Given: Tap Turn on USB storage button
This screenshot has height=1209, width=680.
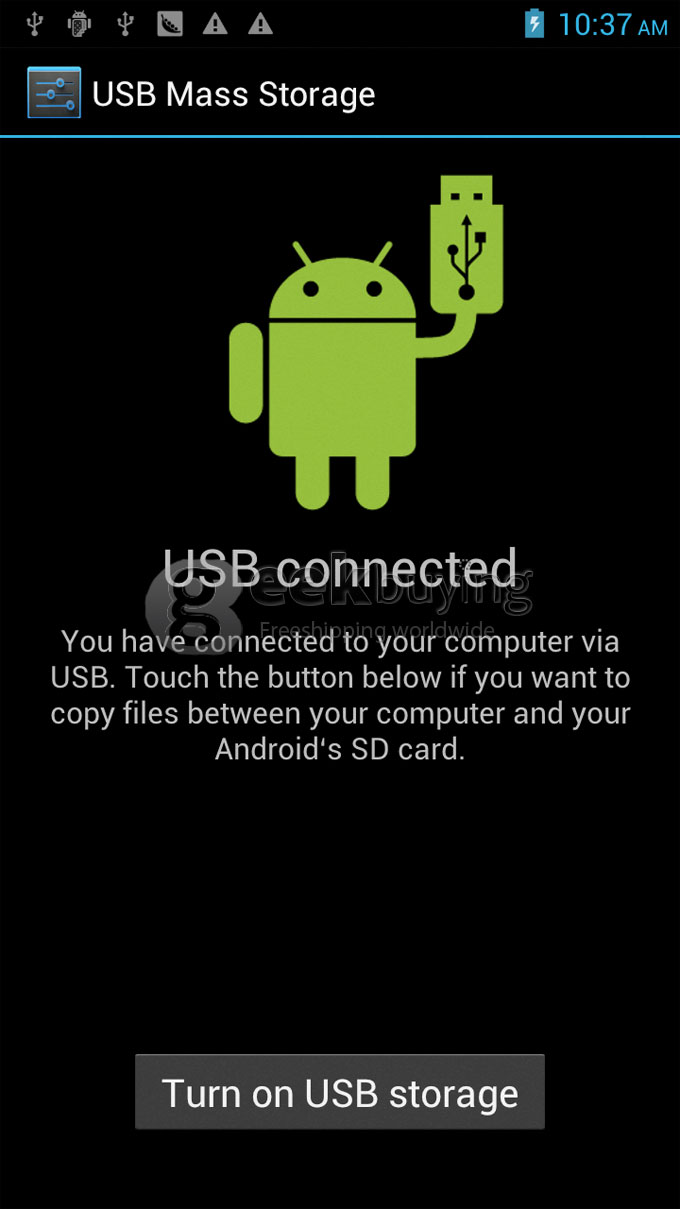Looking at the screenshot, I should pos(340,1092).
